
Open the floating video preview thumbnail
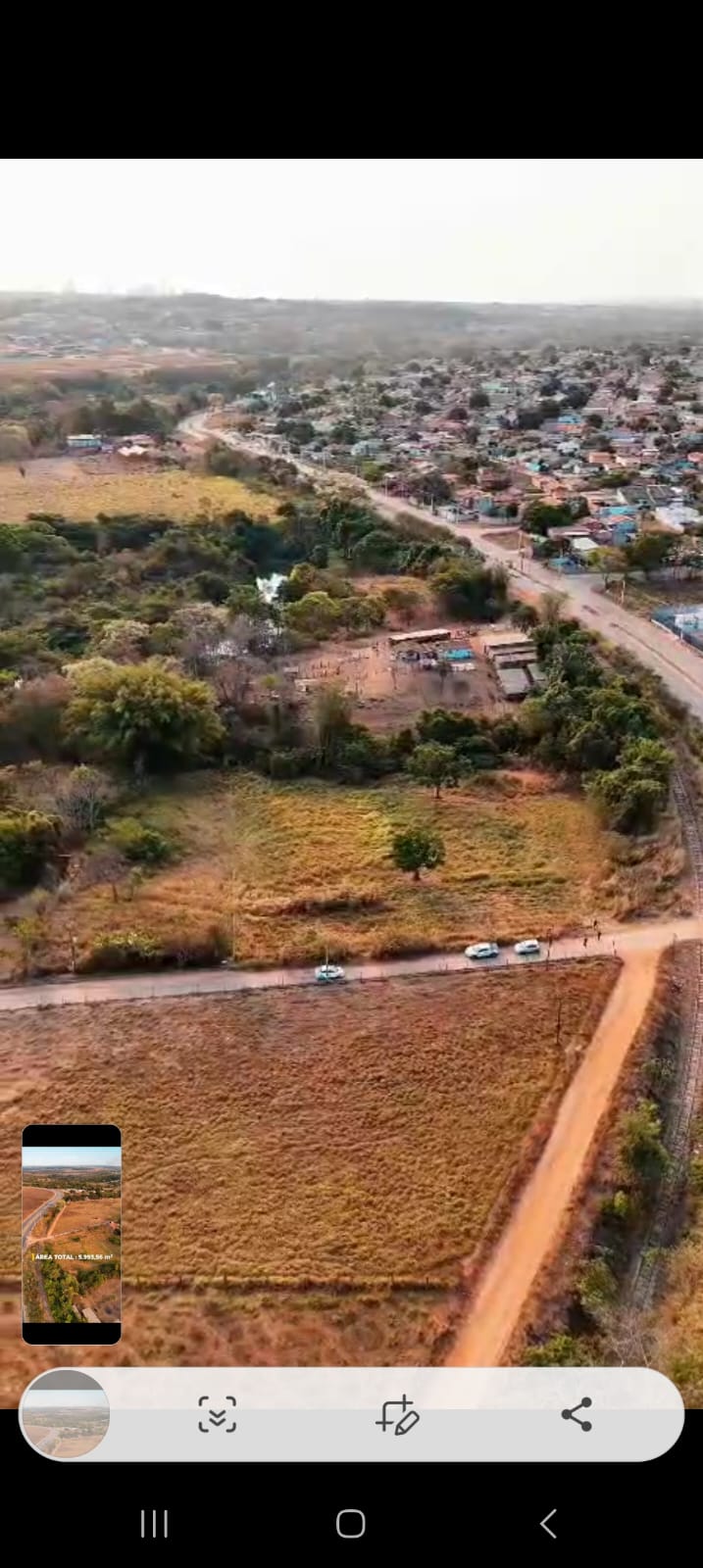click(72, 1234)
